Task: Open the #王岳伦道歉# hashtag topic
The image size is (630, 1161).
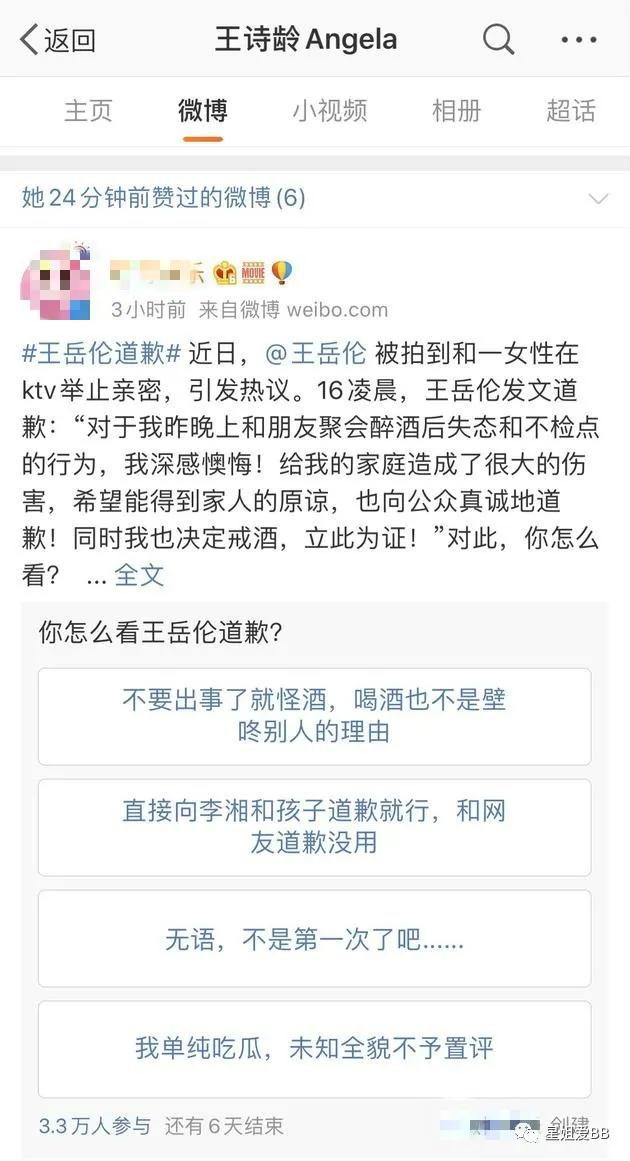Action: 102,353
